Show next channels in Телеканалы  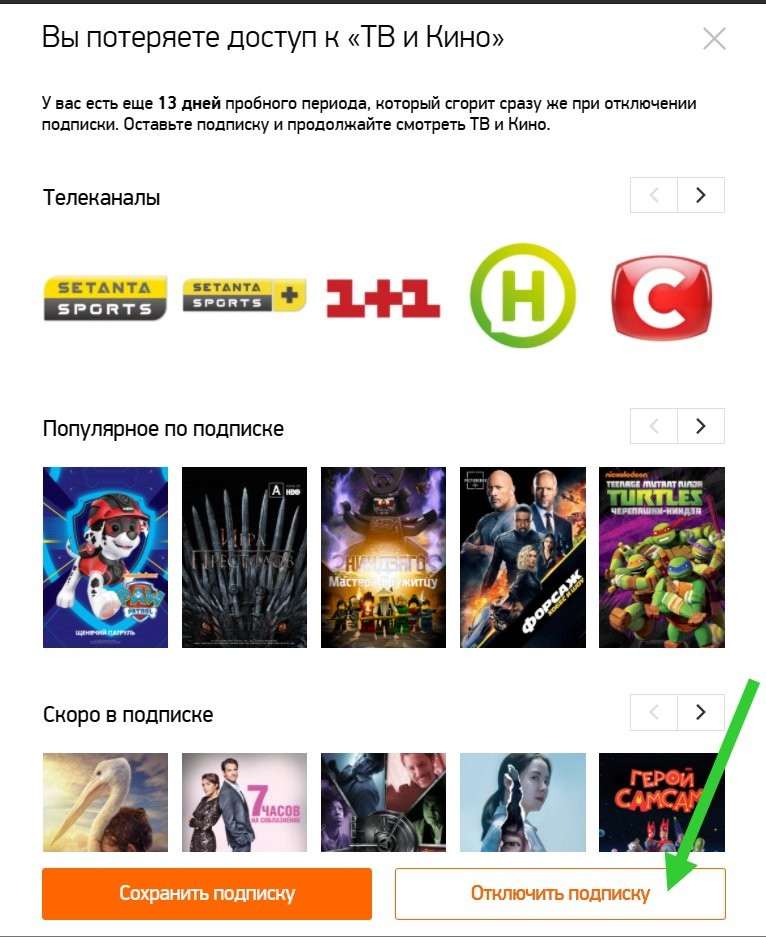click(701, 196)
